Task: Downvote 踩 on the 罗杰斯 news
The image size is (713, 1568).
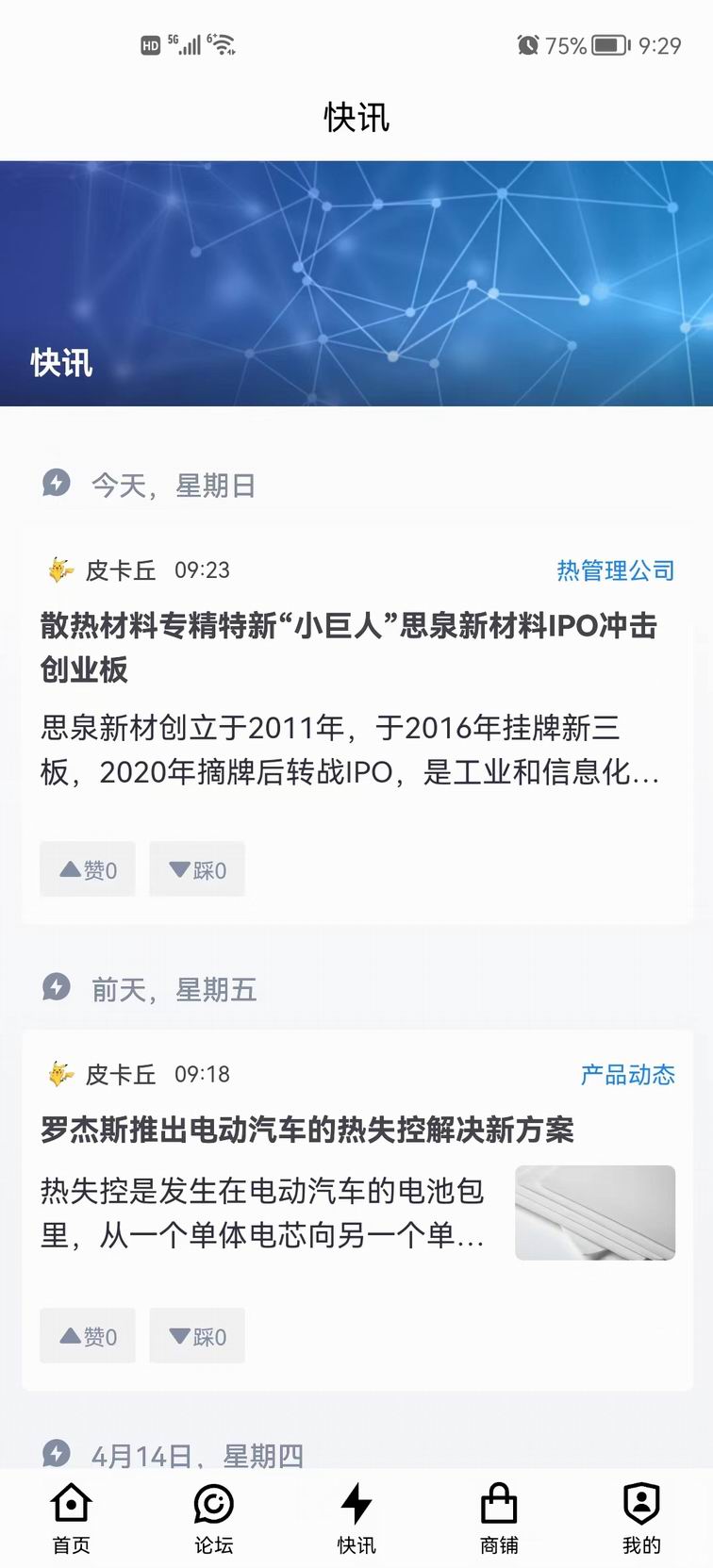Action: [x=197, y=1336]
